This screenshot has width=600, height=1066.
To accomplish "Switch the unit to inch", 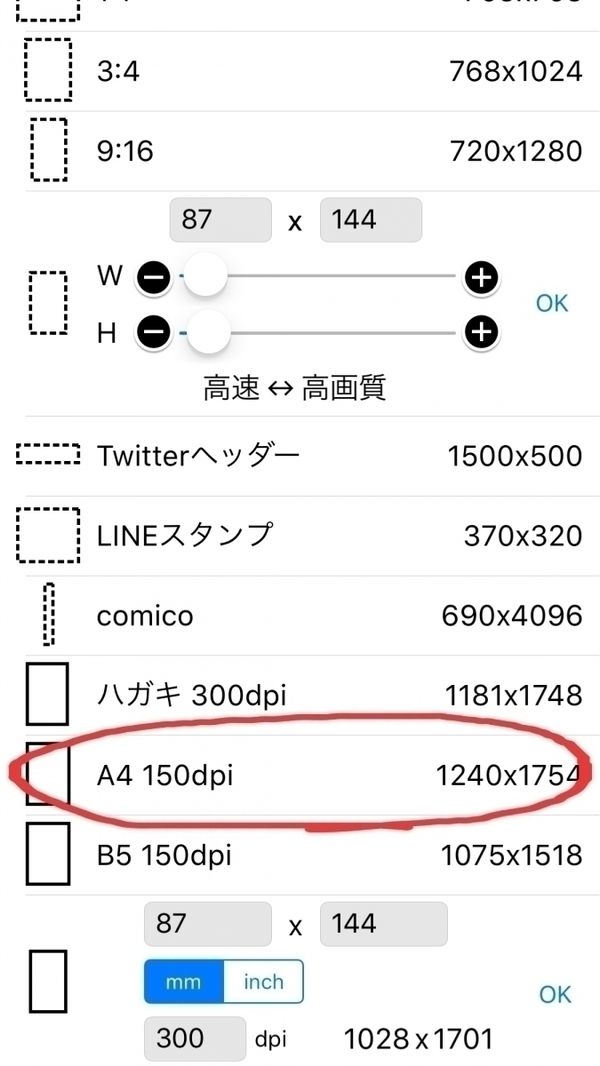I will click(x=264, y=982).
